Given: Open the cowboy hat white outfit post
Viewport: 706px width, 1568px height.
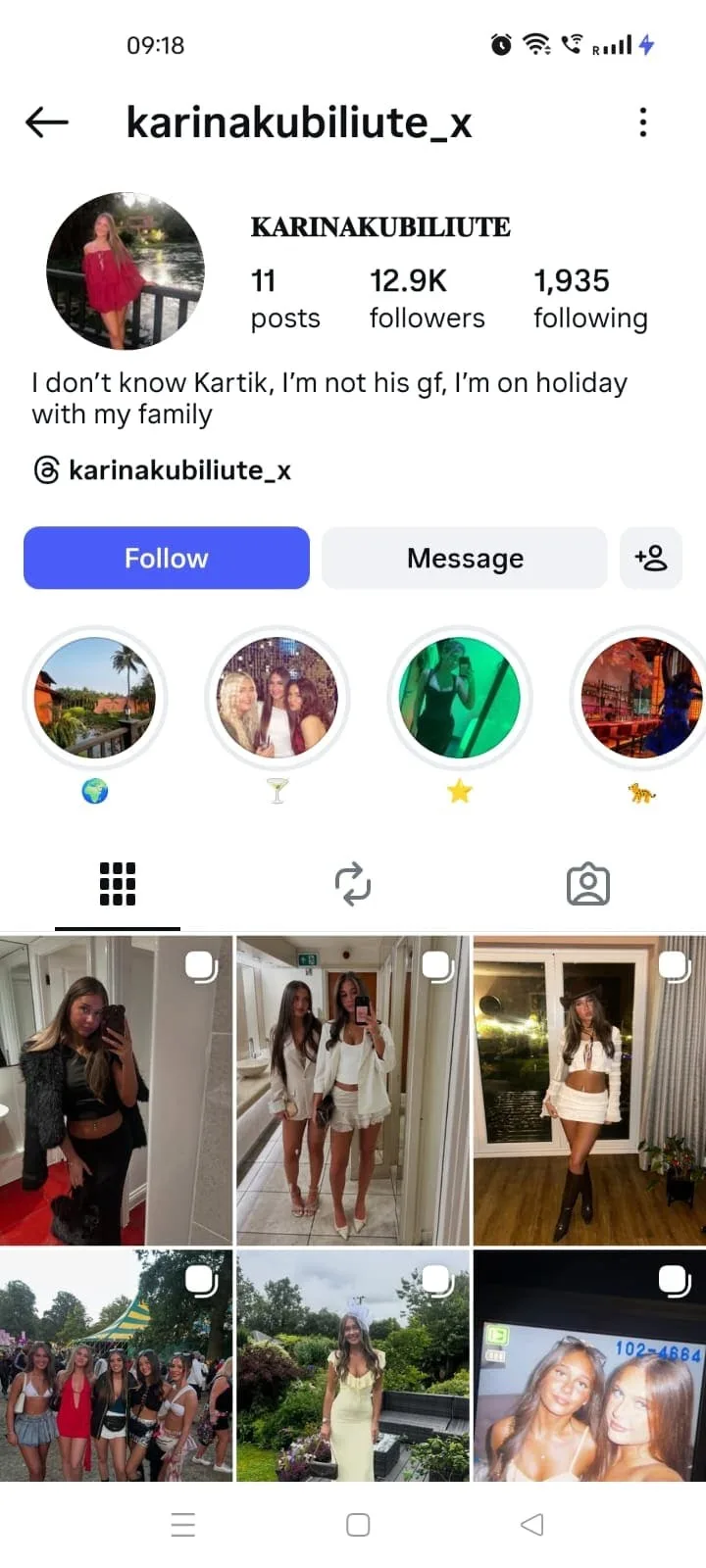Looking at the screenshot, I should pos(589,1090).
